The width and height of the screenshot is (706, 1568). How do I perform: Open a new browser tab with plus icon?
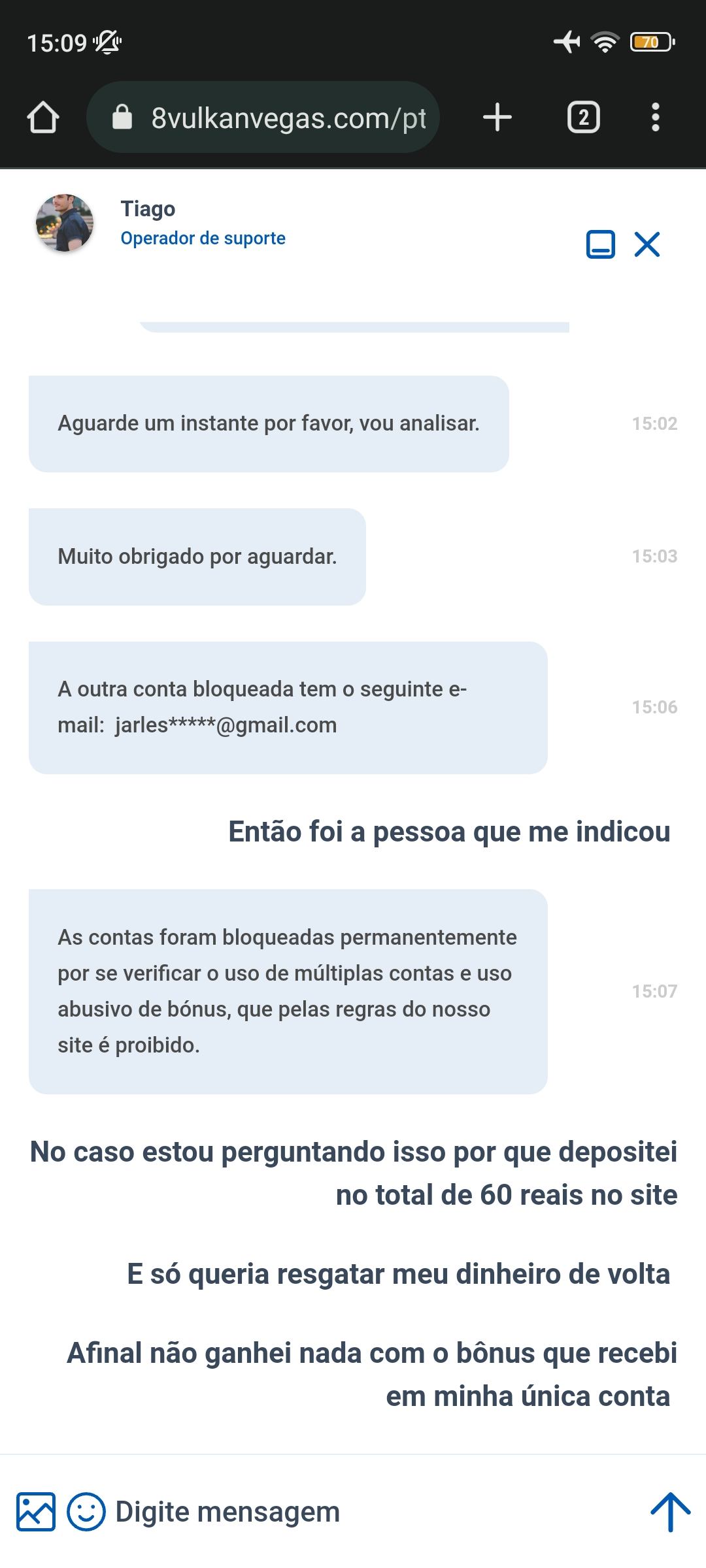pyautogui.click(x=497, y=118)
